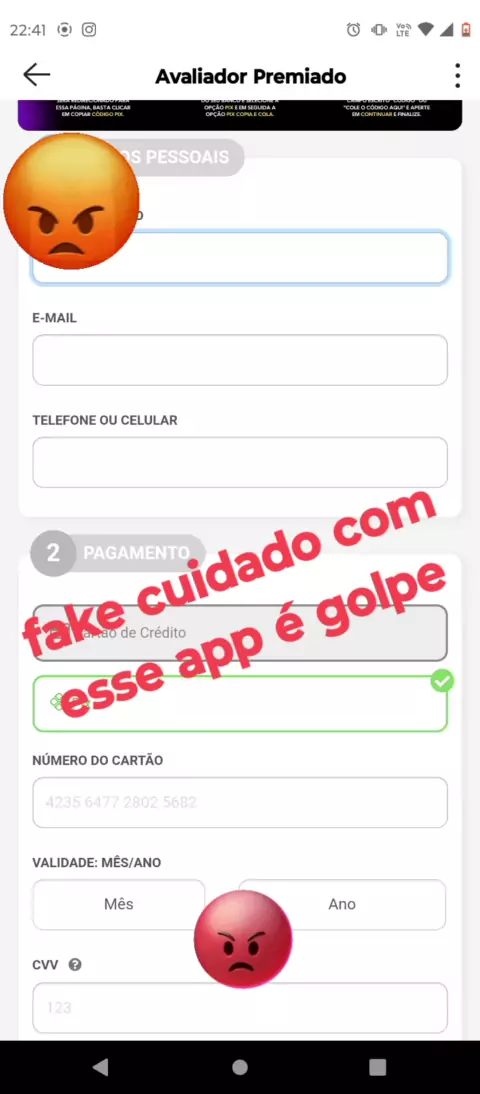Focus the Telefone ou Celular field
This screenshot has width=480, height=1094.
point(240,463)
